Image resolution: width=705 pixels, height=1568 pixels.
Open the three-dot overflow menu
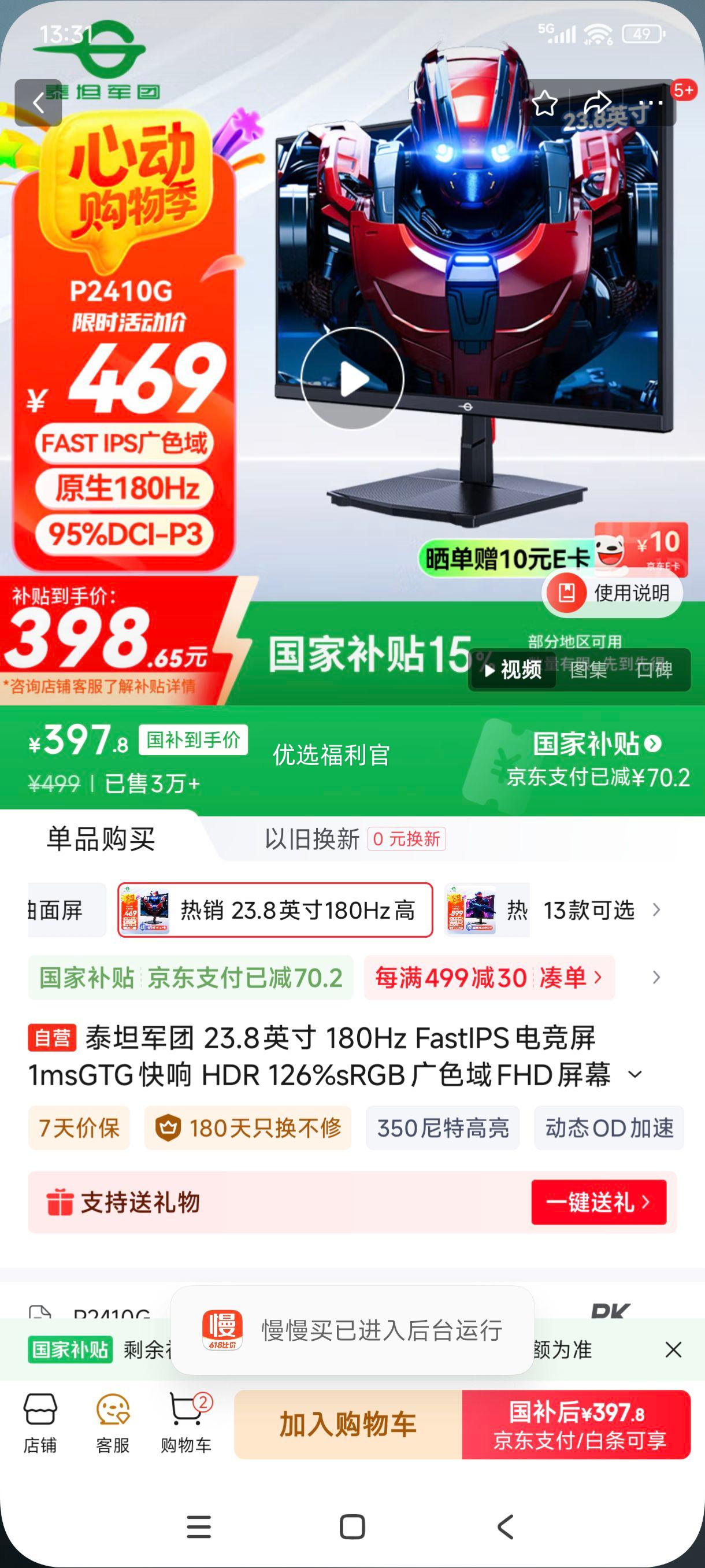(x=650, y=103)
